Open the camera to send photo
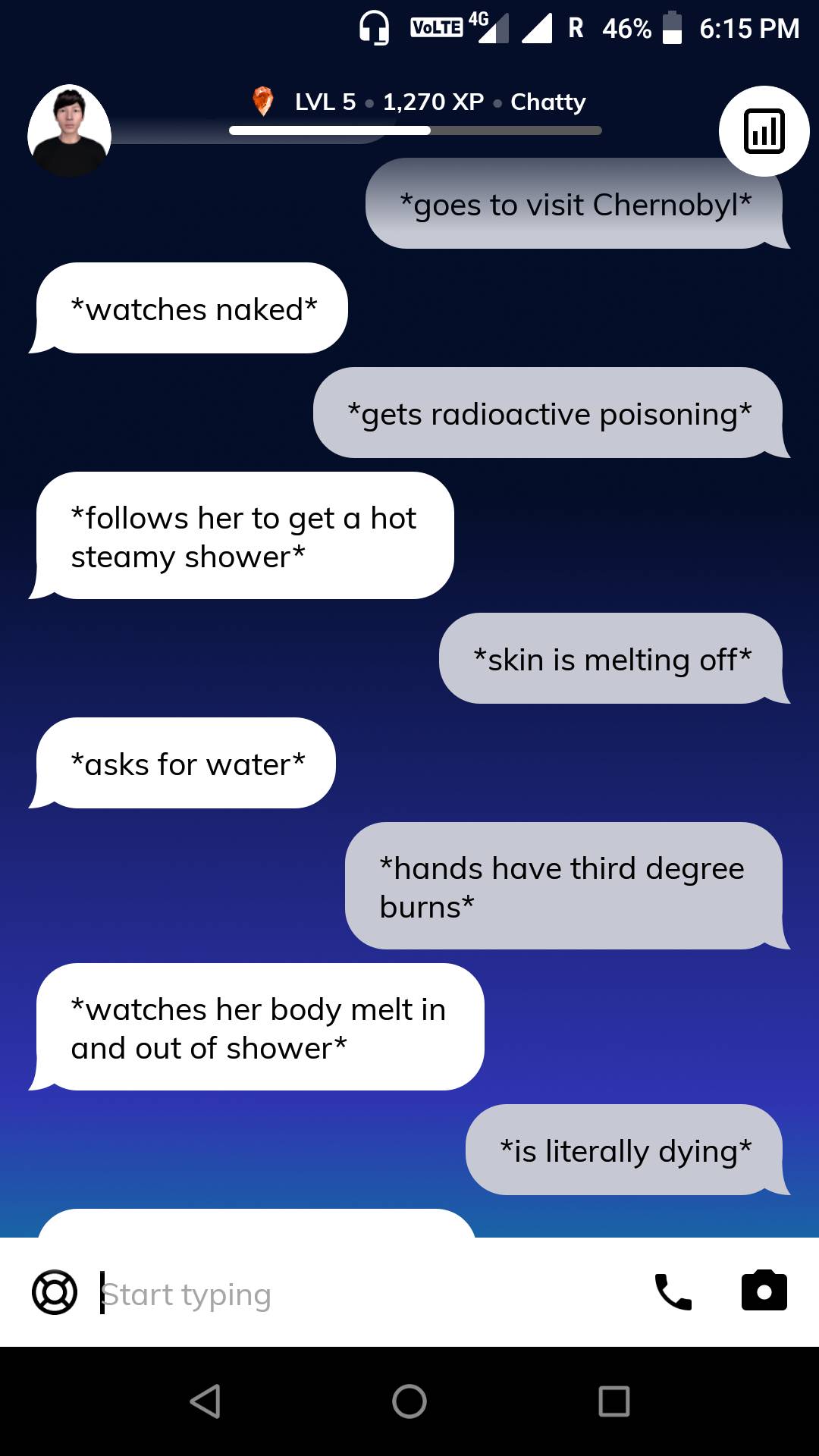Viewport: 819px width, 1456px height. (x=764, y=1291)
